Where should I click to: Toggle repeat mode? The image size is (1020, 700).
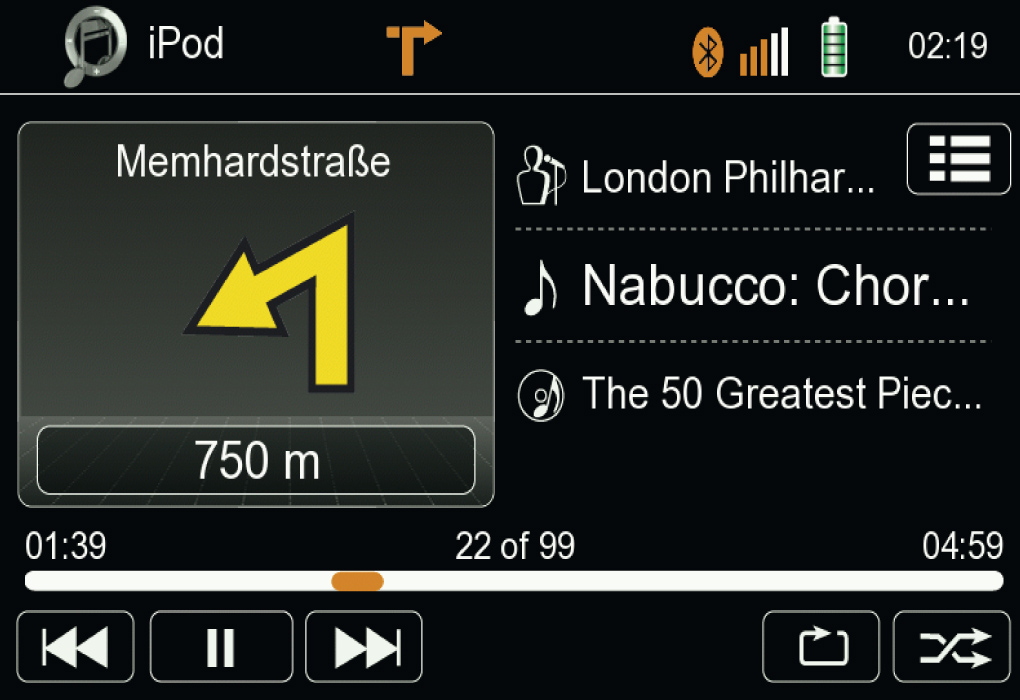pos(821,647)
